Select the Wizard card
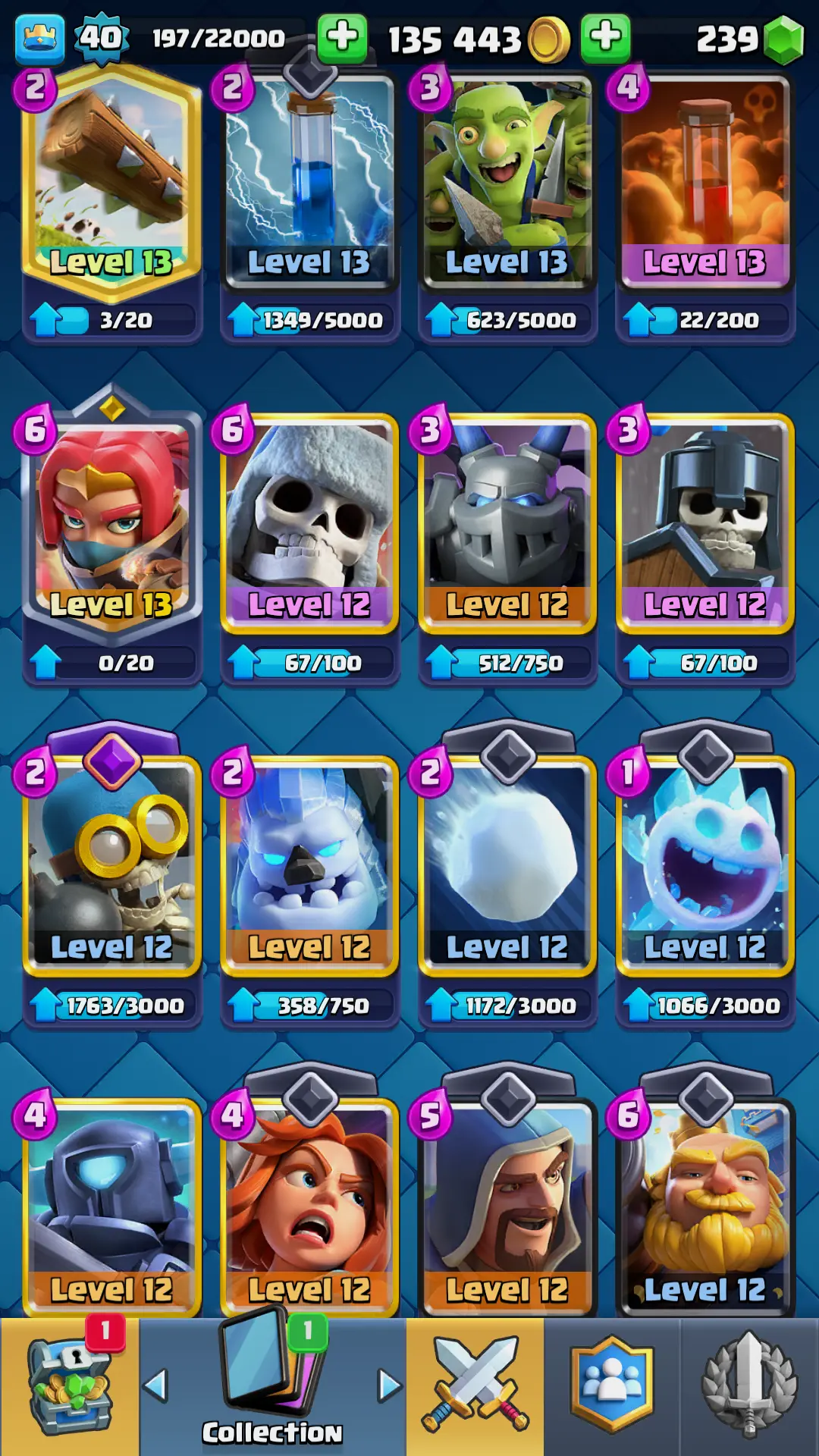819x1456 pixels. coord(507,1206)
